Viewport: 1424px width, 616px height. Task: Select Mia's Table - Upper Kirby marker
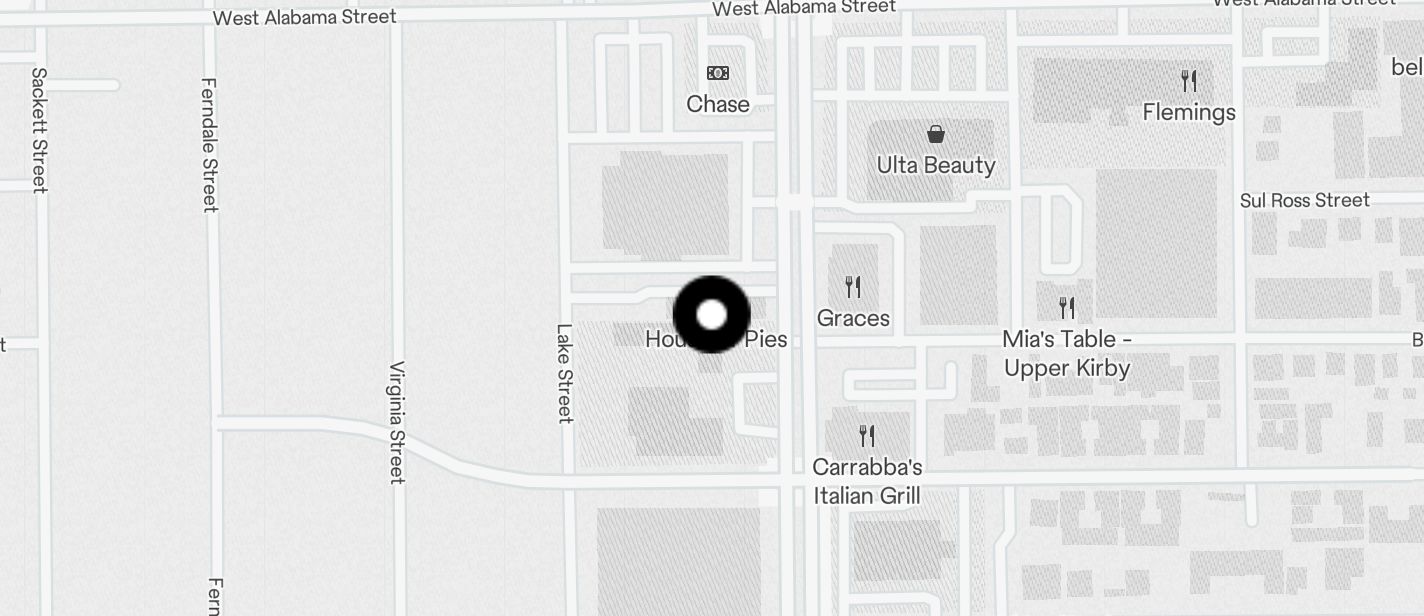[x=1067, y=308]
